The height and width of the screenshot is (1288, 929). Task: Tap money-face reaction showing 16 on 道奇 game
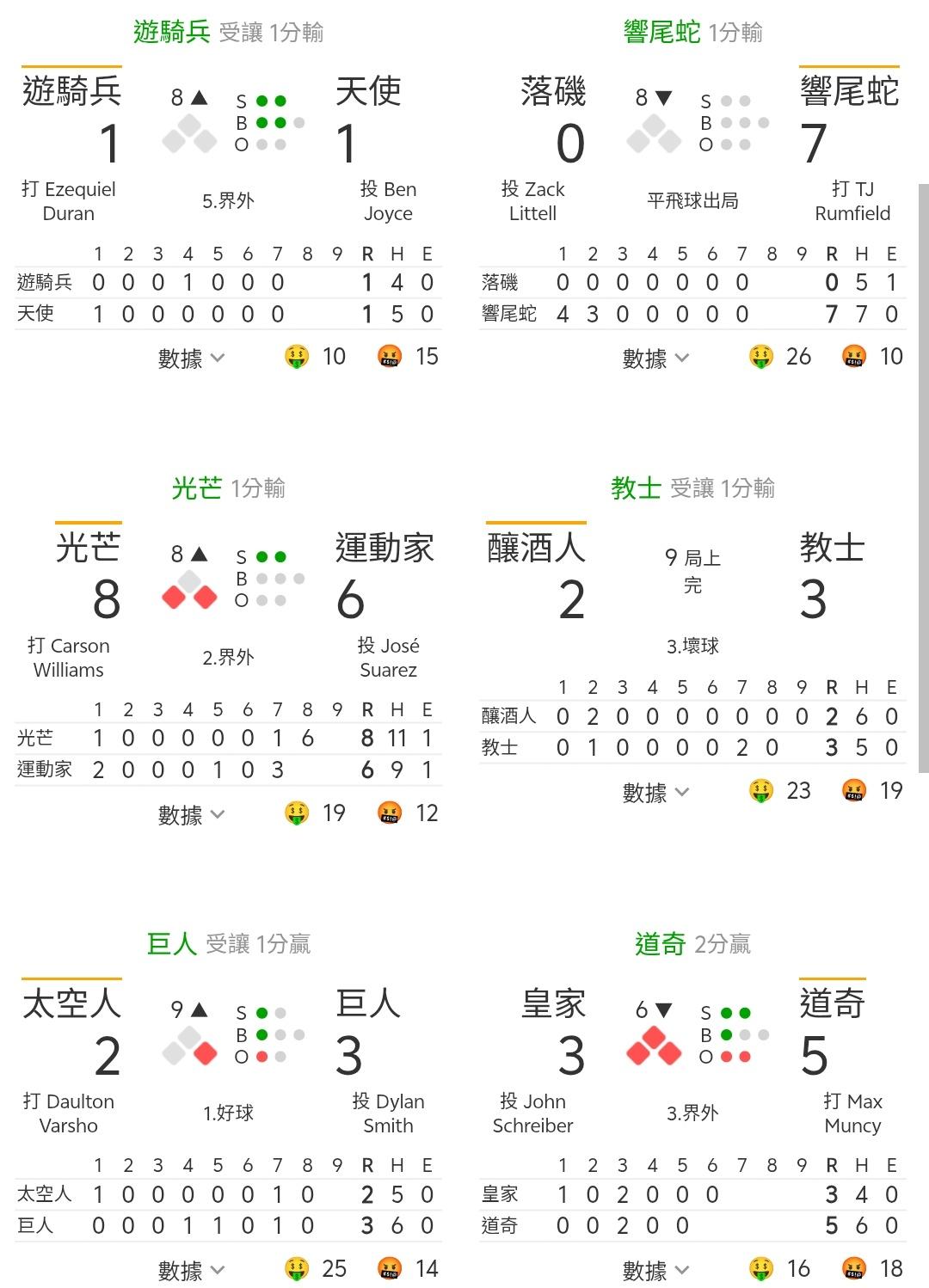[x=779, y=1269]
